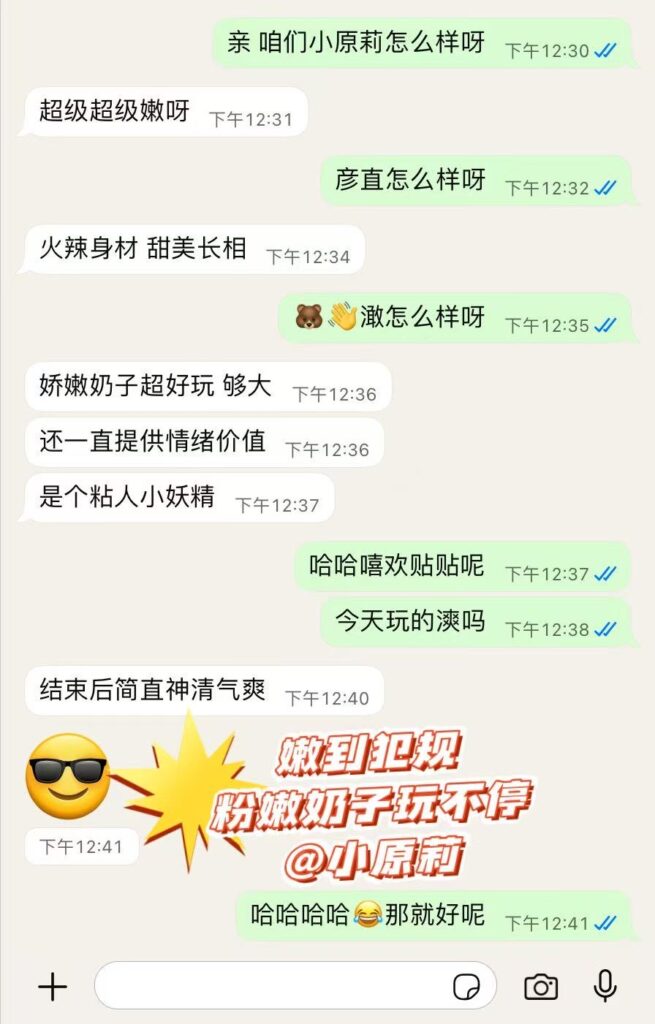Open the camera to take a photo
655x1024 pixels.
(541, 987)
